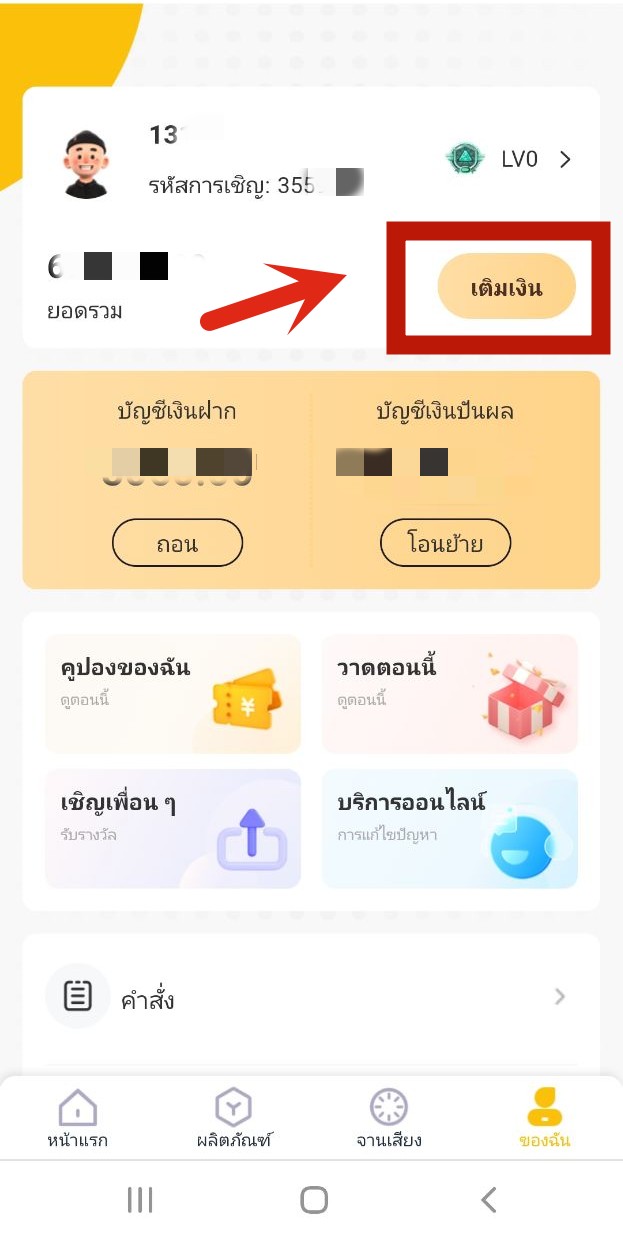
Task: Switch to the จานเสียง tab
Action: click(389, 1119)
